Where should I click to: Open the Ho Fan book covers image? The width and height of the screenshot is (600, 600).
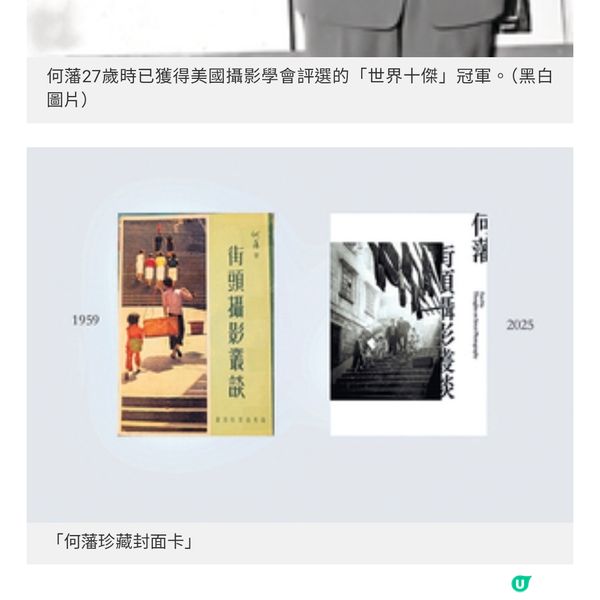[300, 333]
